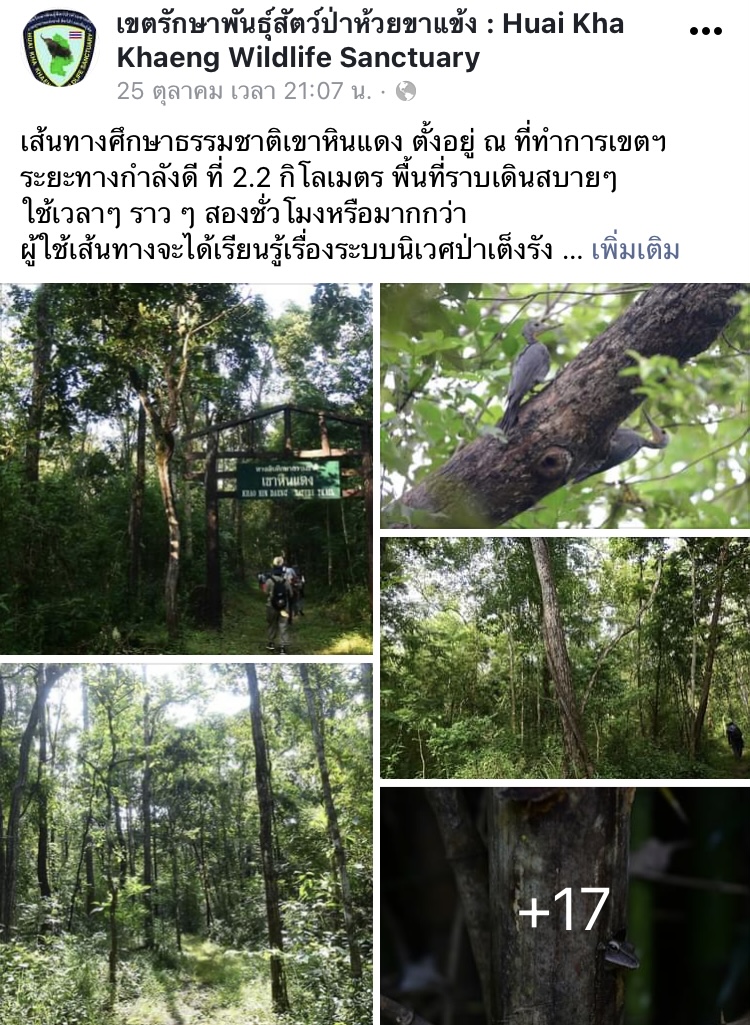Open the gray bird on tree trunk photo
The height and width of the screenshot is (1025, 750).
coord(565,405)
